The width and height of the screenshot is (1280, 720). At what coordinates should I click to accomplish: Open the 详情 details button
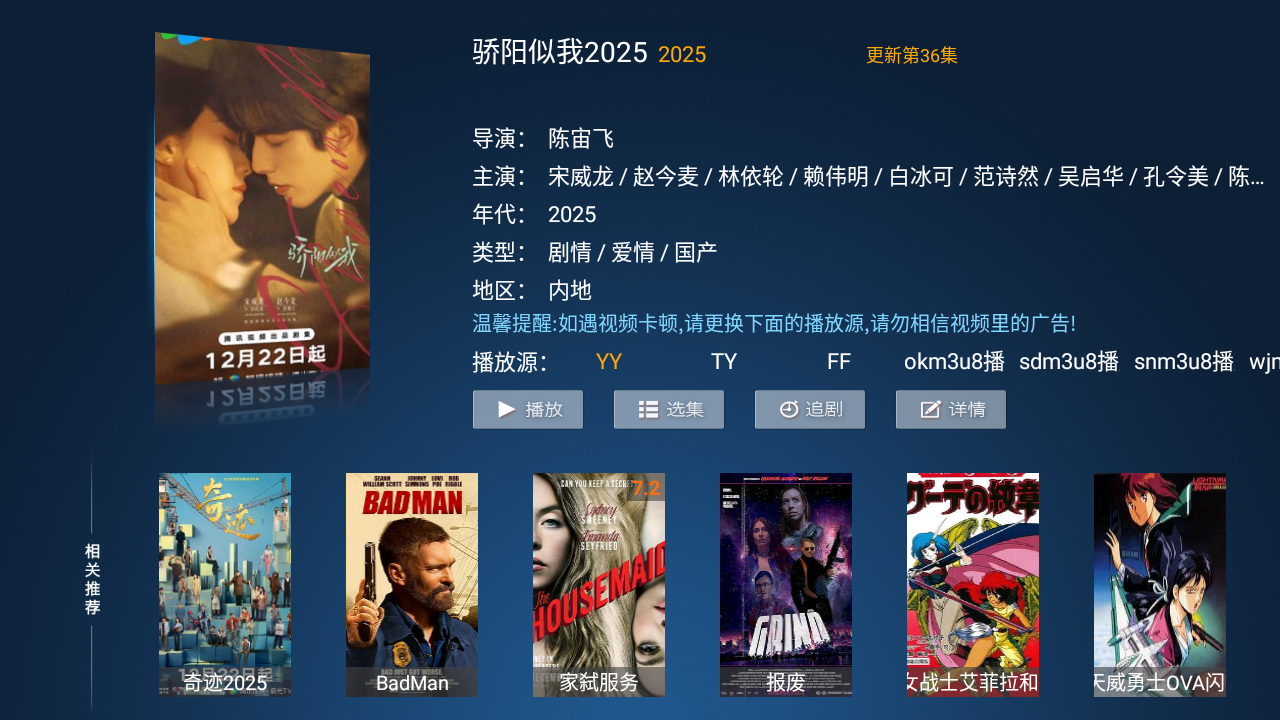pyautogui.click(x=951, y=410)
